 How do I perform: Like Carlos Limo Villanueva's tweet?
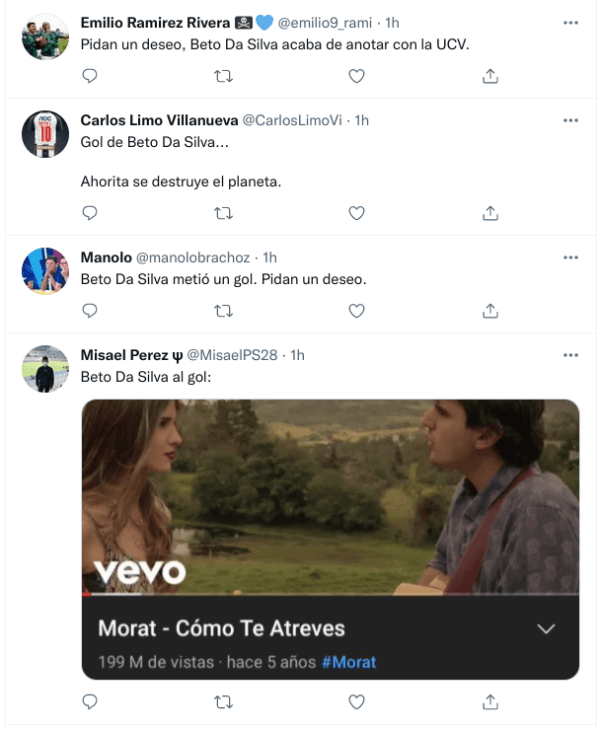click(x=356, y=212)
